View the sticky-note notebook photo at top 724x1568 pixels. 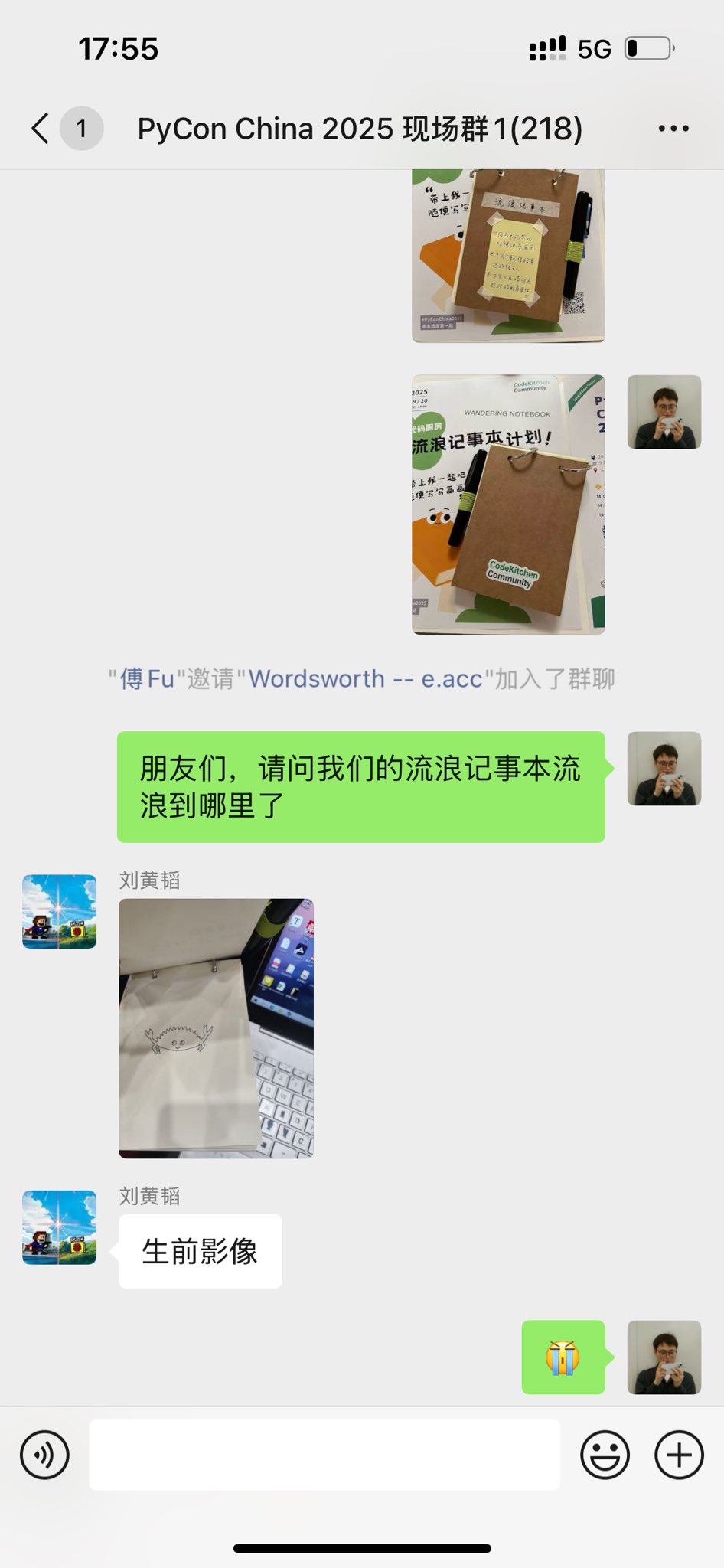[508, 256]
